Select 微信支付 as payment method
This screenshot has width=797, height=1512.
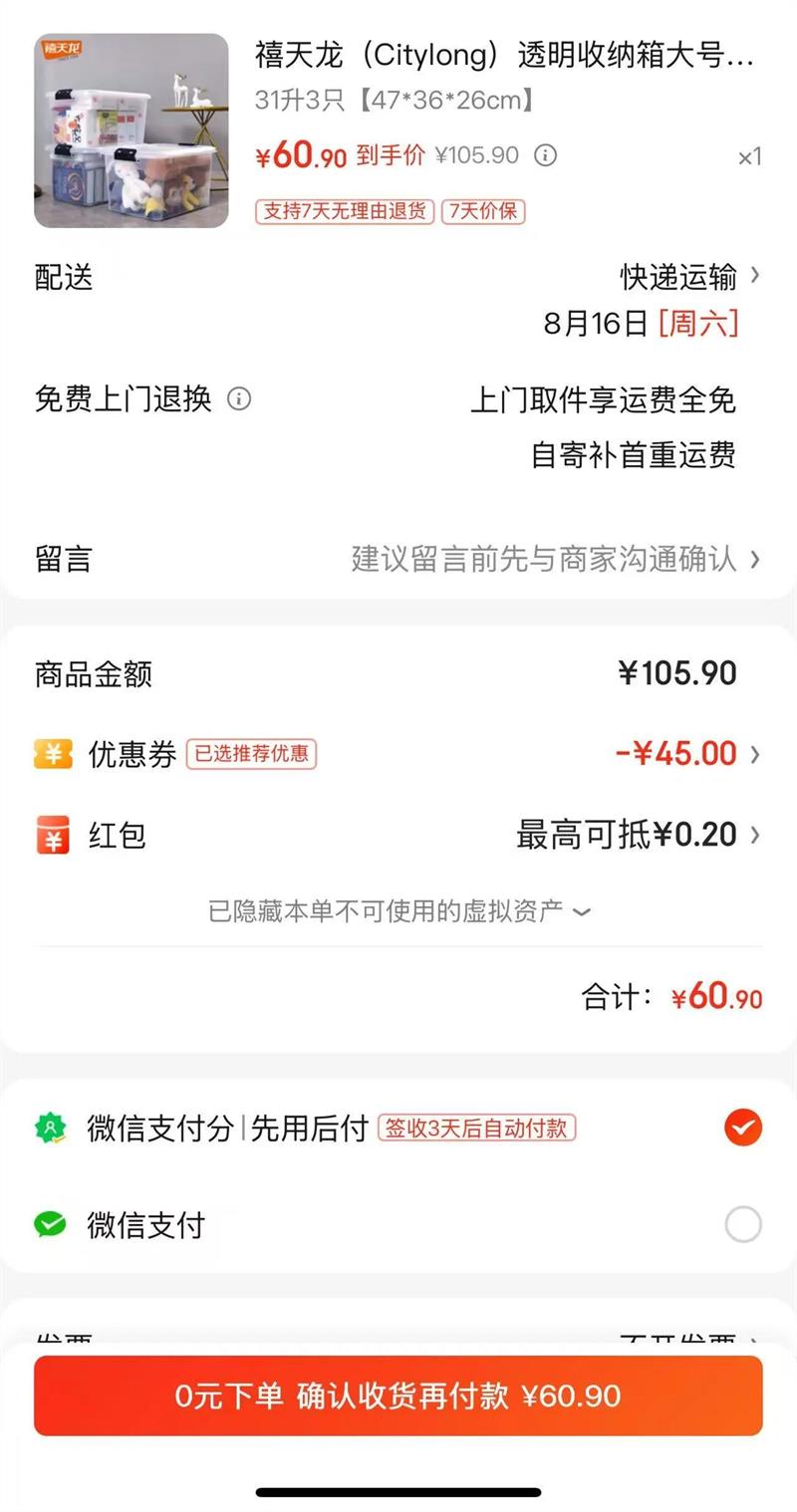coord(742,1224)
